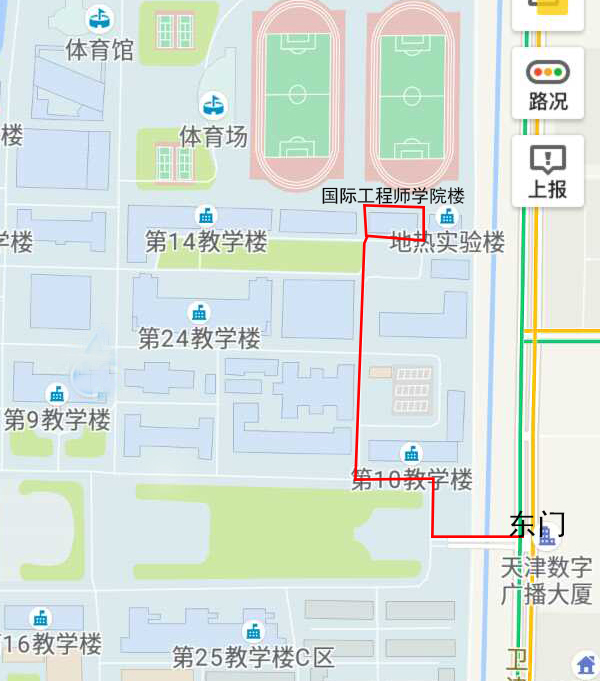Toggle the 路况 traffic layer
The height and width of the screenshot is (681, 600).
[547, 83]
